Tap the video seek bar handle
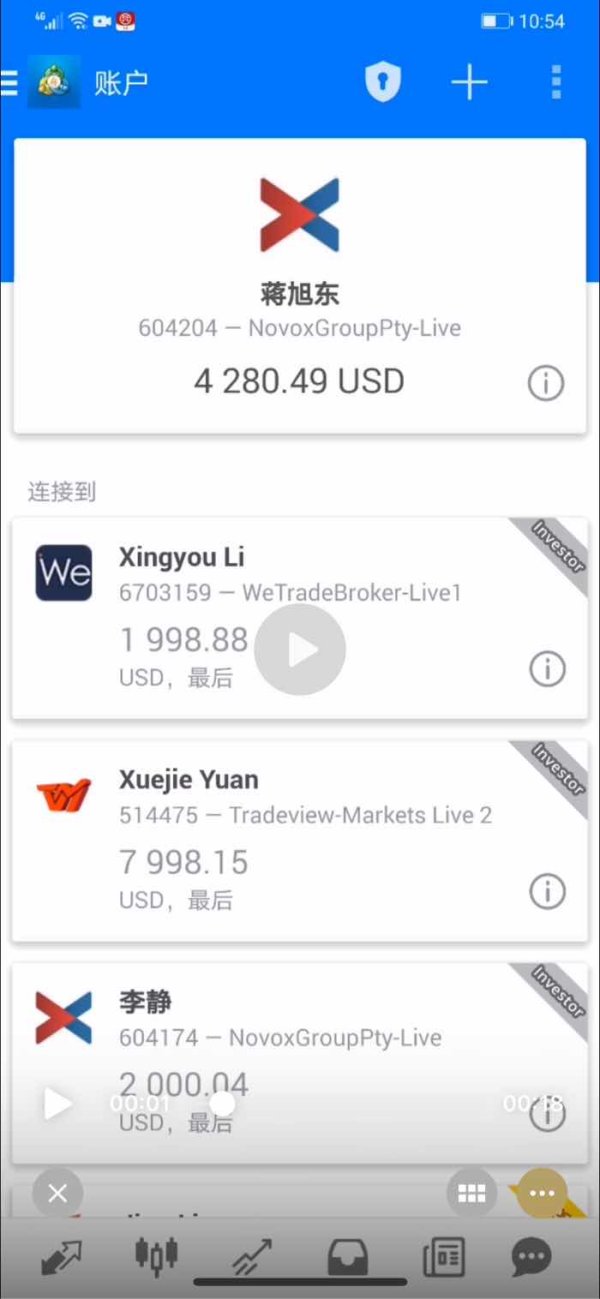Viewport: 600px width, 1299px height. tap(222, 1104)
